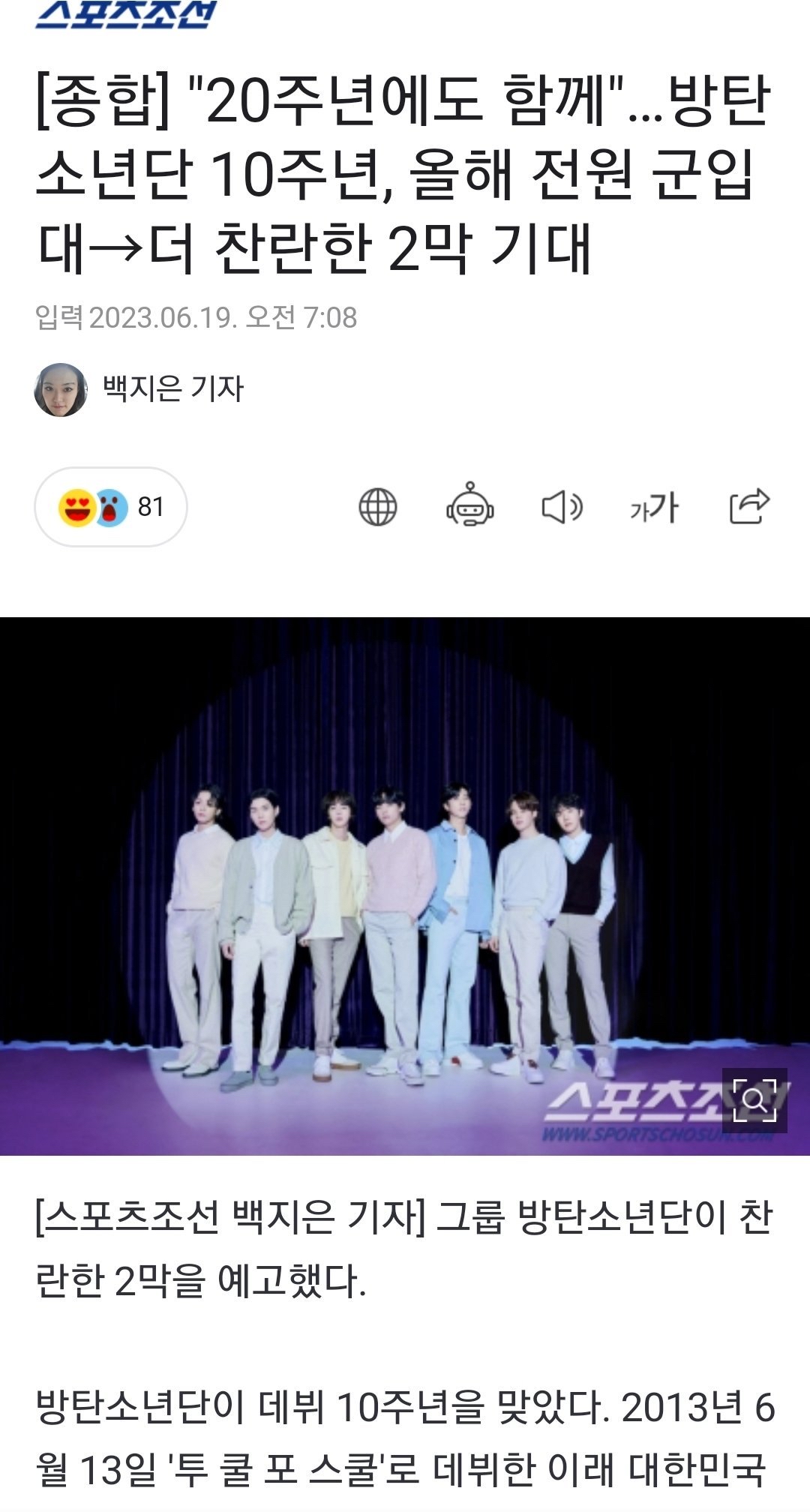
Task: Open the robot AI summary icon
Action: click(x=470, y=505)
